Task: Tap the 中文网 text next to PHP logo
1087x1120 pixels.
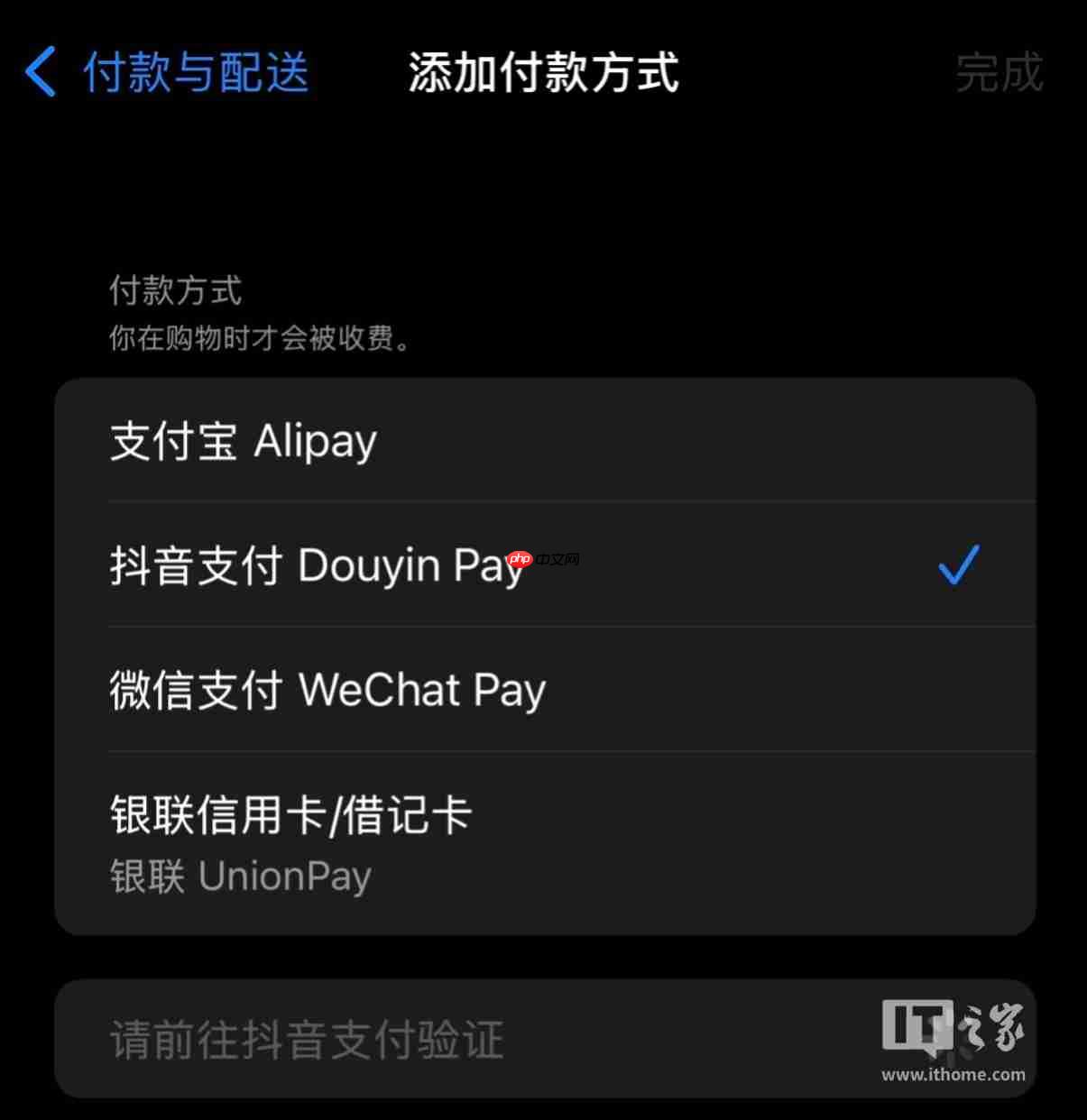Action: tap(559, 559)
